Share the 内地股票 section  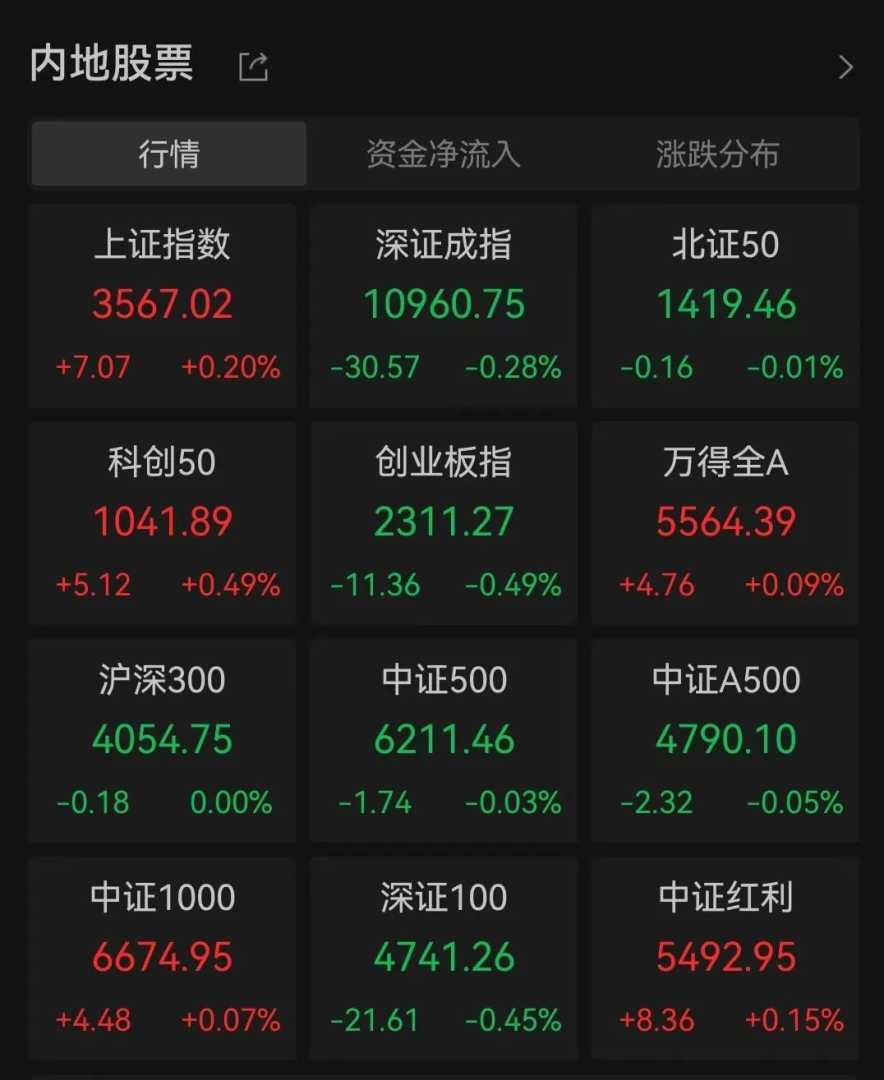pos(253,67)
